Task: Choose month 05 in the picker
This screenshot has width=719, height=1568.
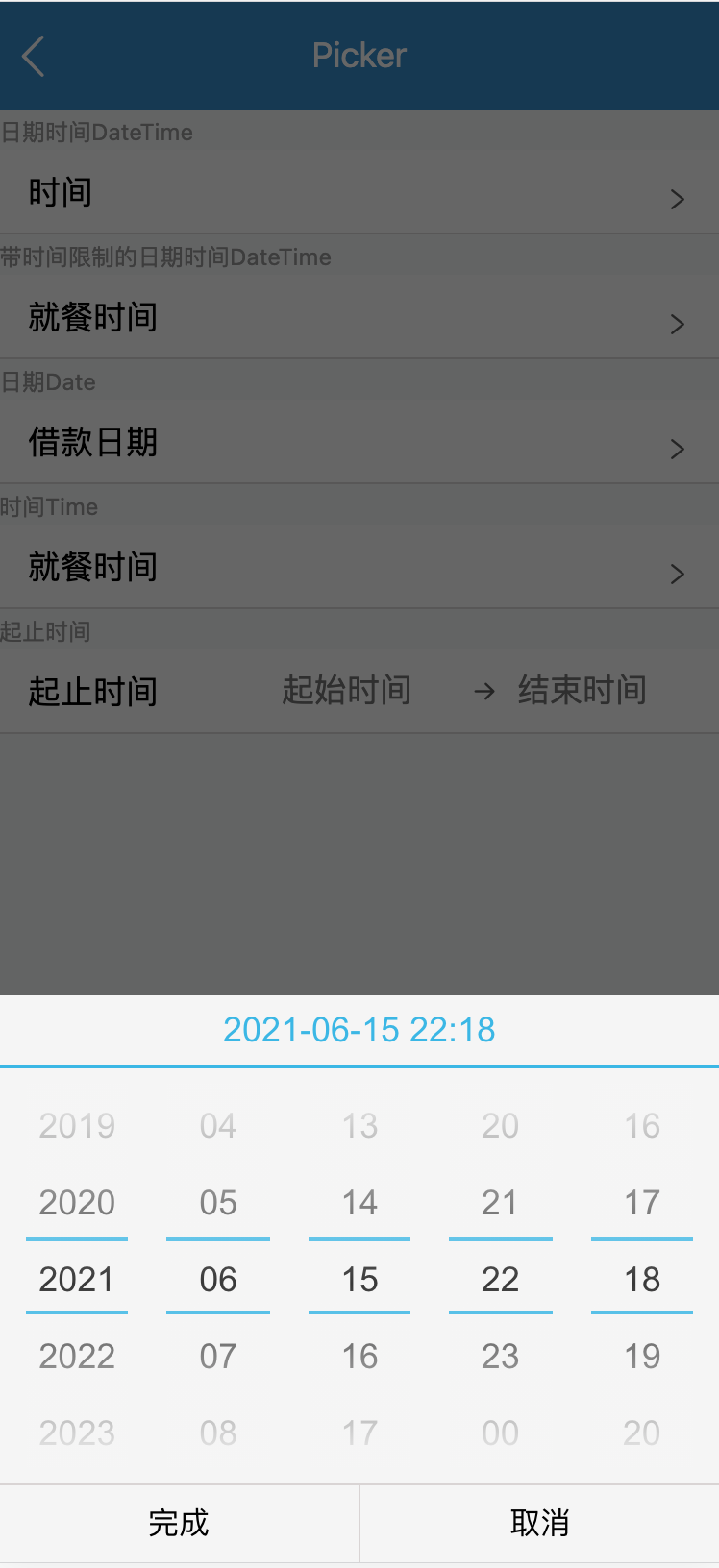Action: [x=218, y=1203]
